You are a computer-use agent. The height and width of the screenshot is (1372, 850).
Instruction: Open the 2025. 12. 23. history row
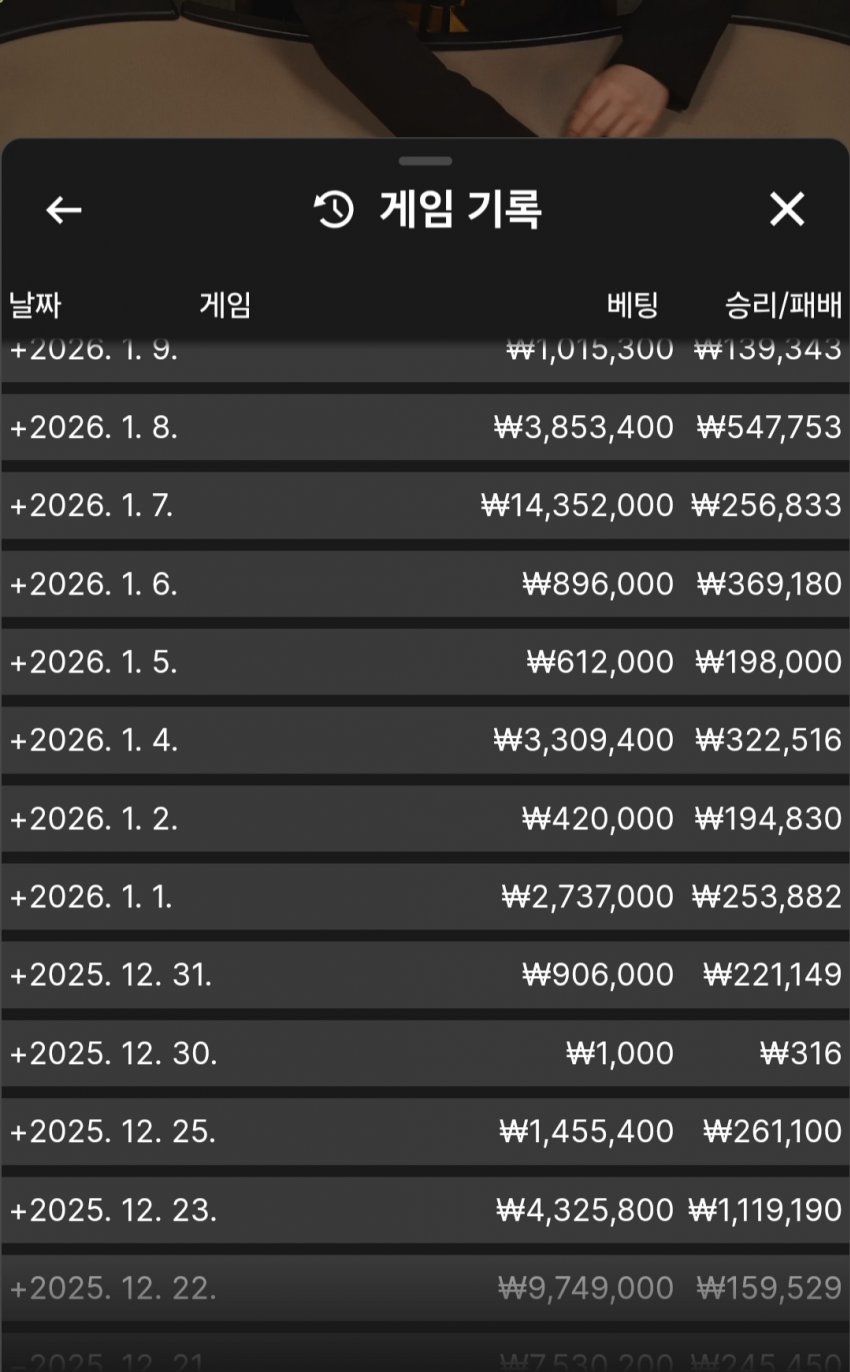(x=114, y=1210)
